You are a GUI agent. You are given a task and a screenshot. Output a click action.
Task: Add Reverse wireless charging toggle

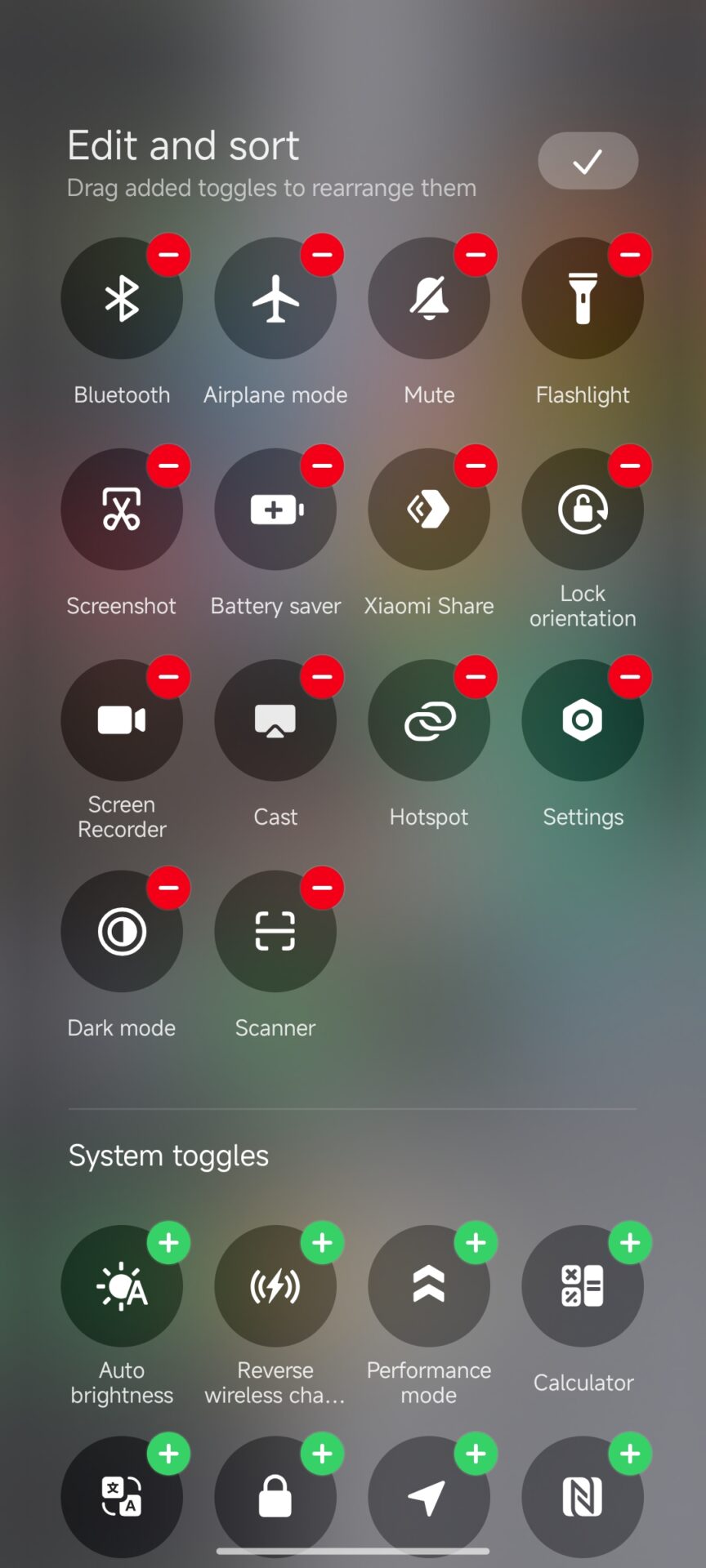click(x=322, y=1243)
